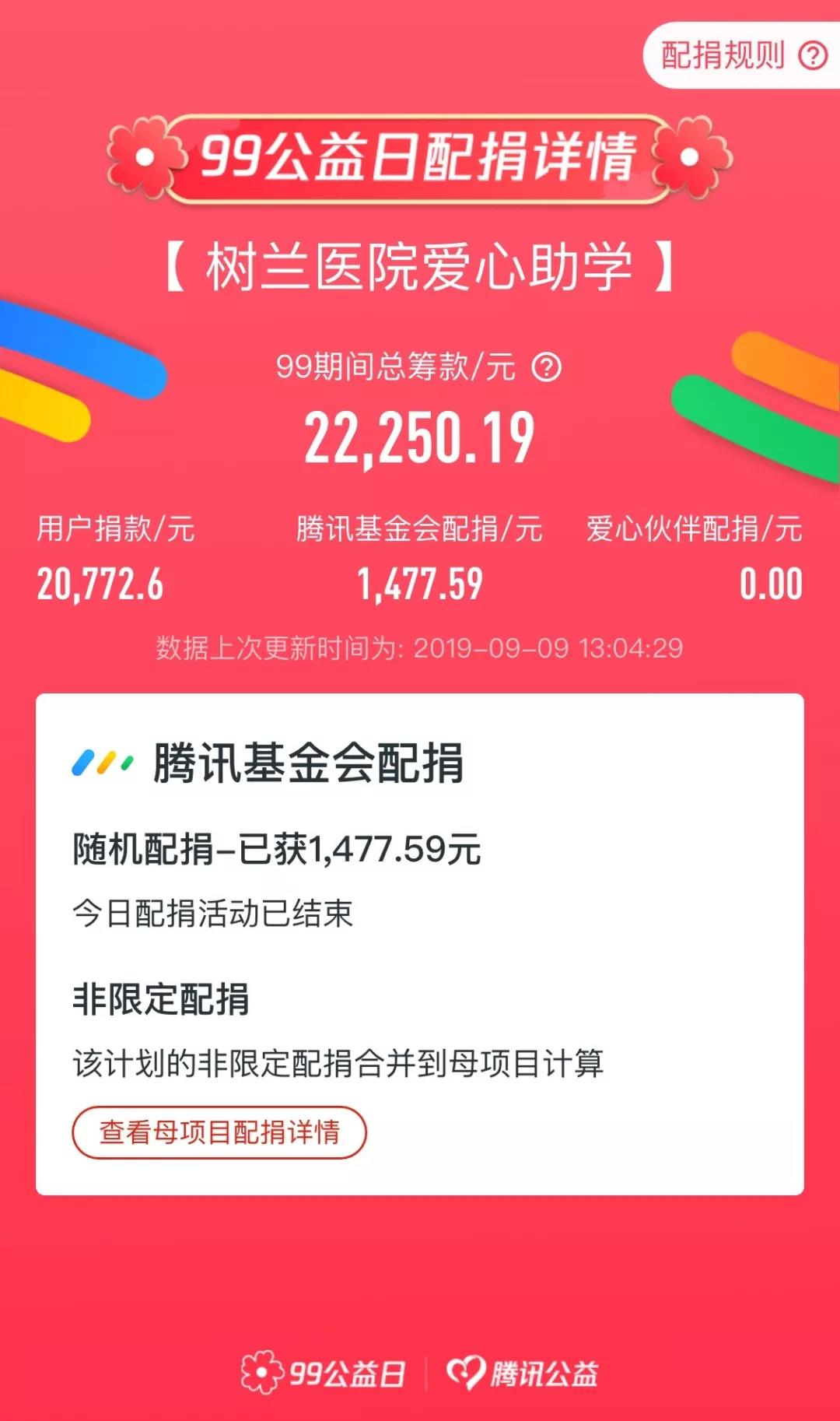Tap the help icon beside 99期间总筹款/元
Viewport: 840px width, 1421px height.
[546, 367]
